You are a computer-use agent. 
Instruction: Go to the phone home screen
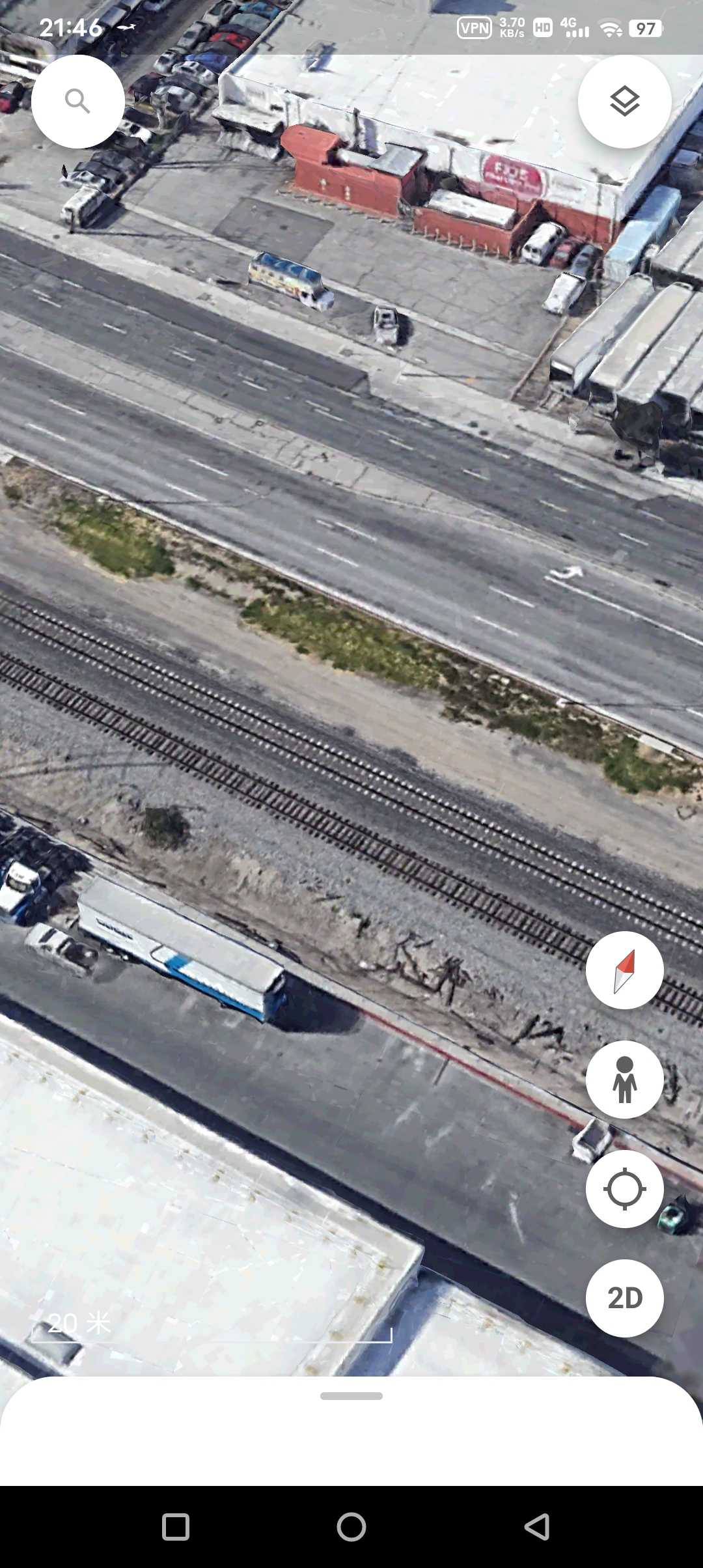tap(351, 1526)
